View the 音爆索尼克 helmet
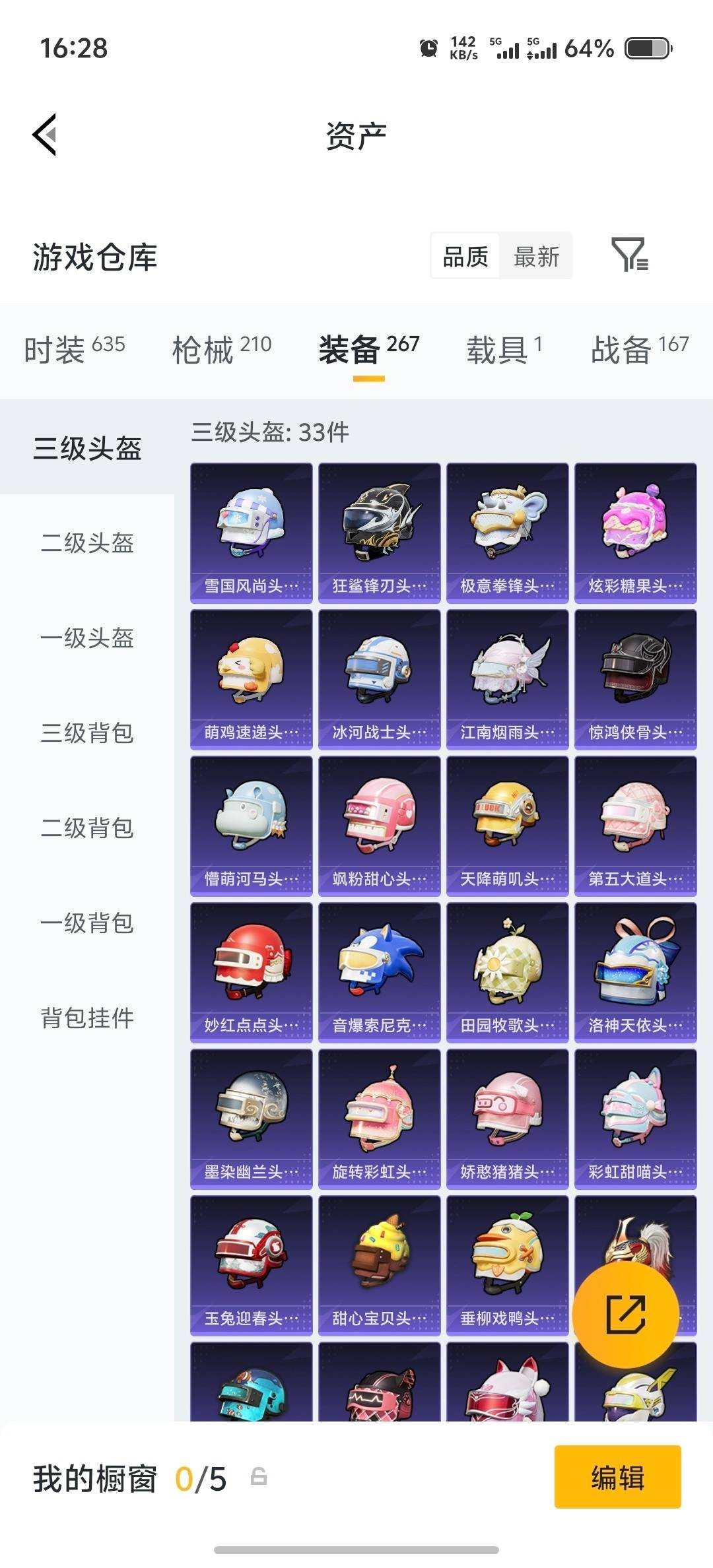The height and width of the screenshot is (1568, 713). pyautogui.click(x=378, y=967)
